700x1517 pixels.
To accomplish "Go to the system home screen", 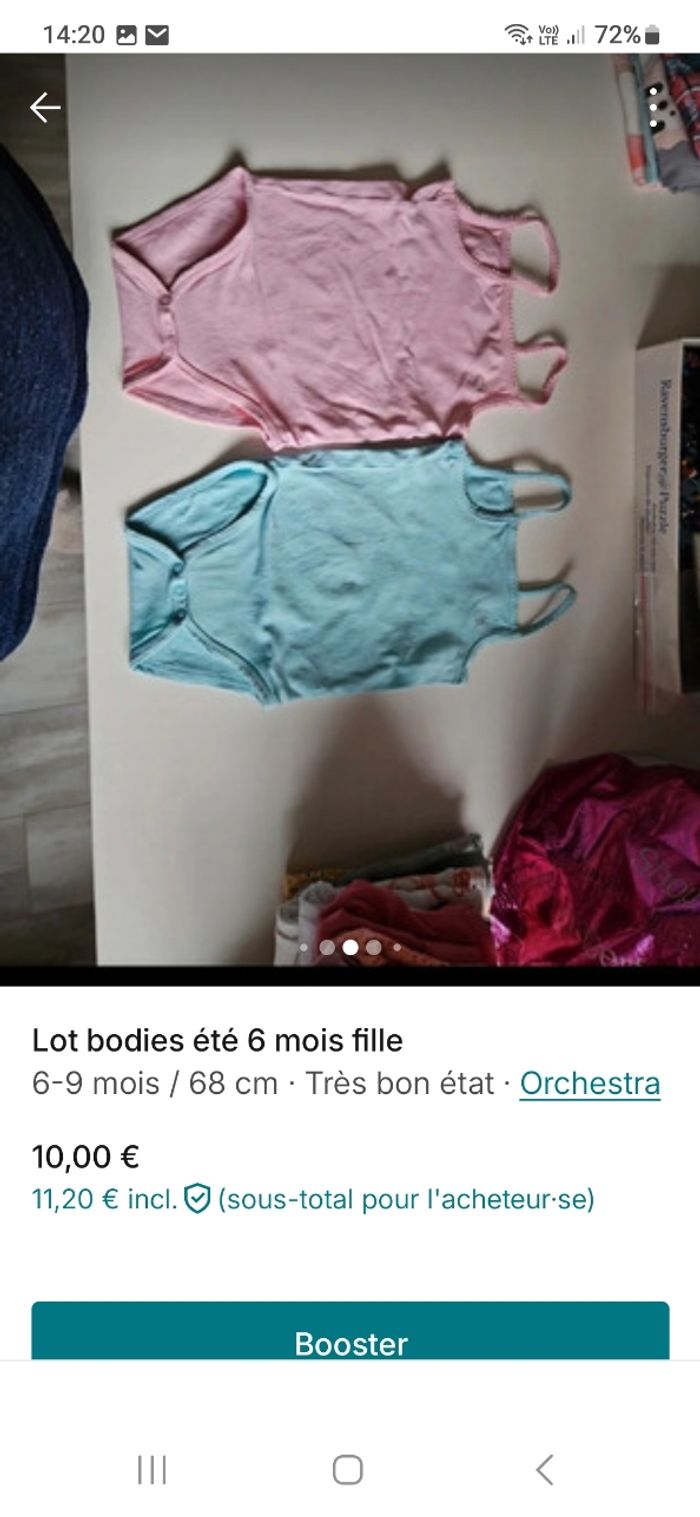I will (x=347, y=1469).
